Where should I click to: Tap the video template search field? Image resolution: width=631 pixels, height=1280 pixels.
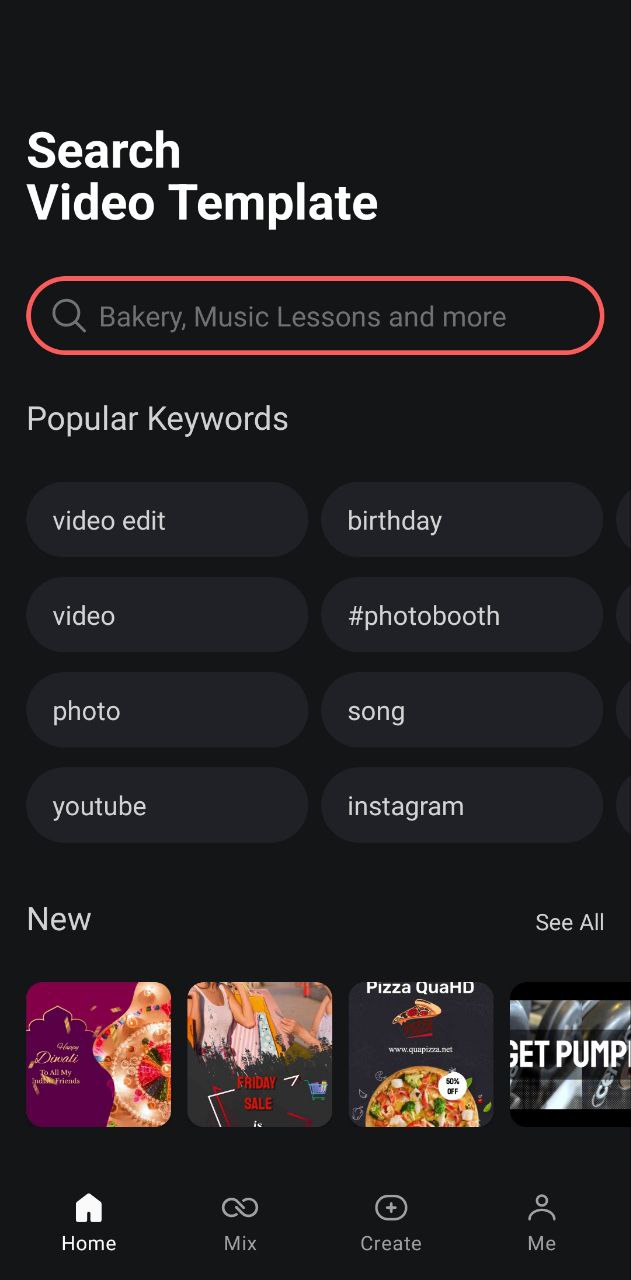(x=315, y=316)
